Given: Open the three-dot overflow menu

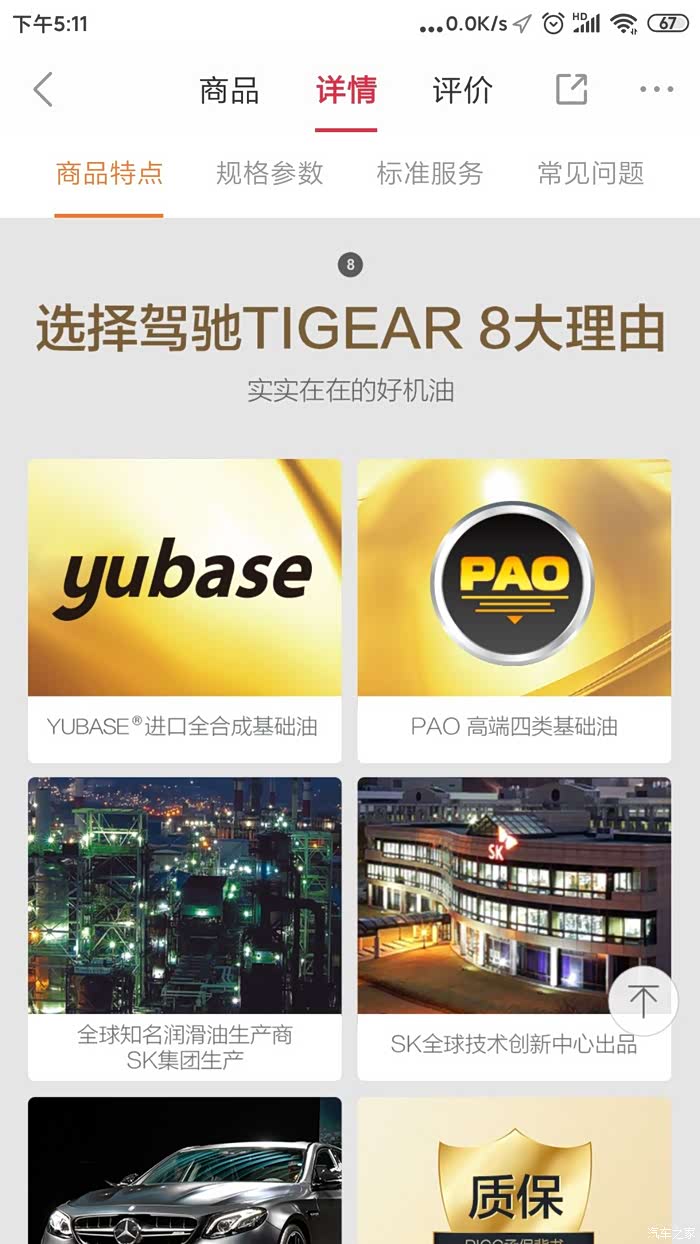Looking at the screenshot, I should [x=657, y=90].
